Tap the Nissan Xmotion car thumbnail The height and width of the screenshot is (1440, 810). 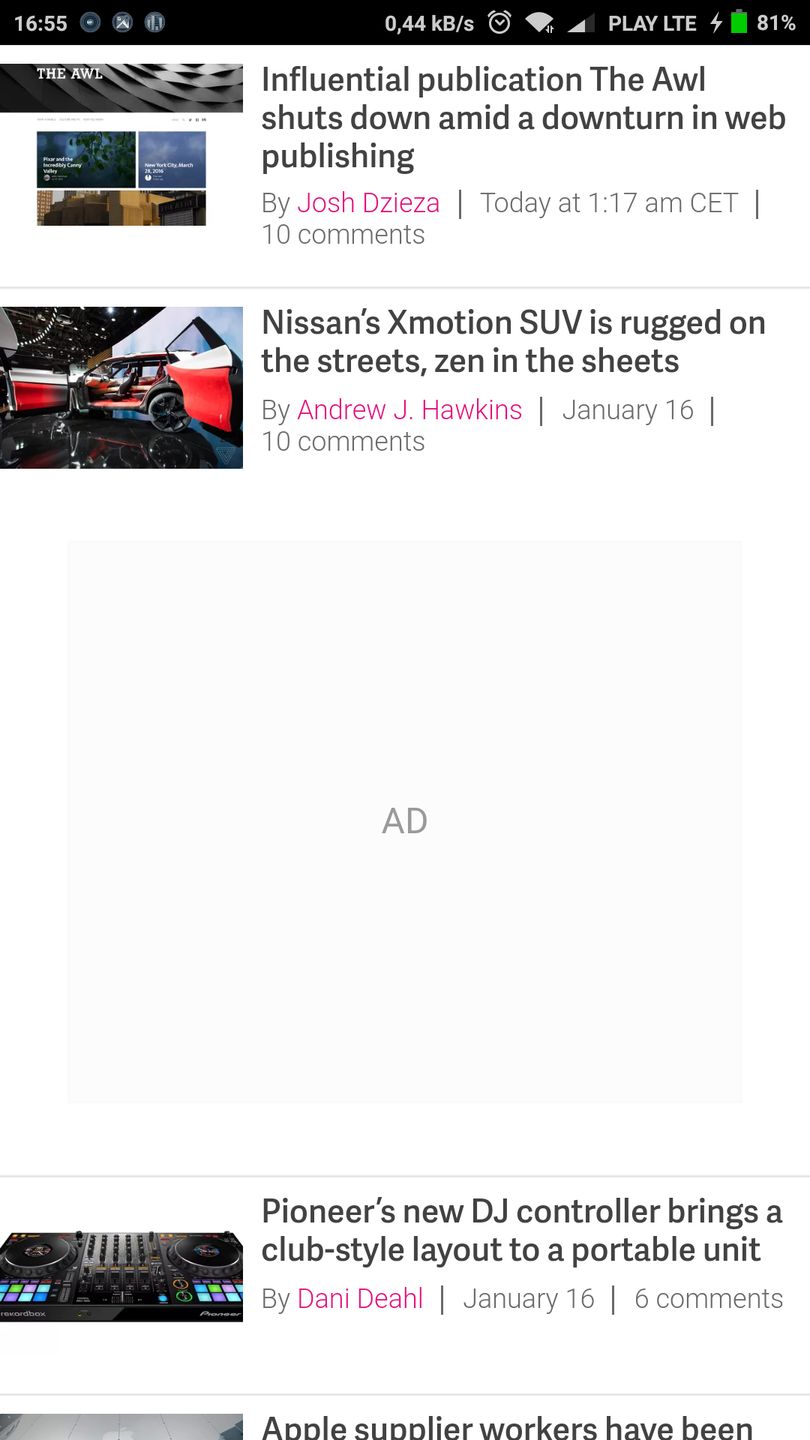121,388
